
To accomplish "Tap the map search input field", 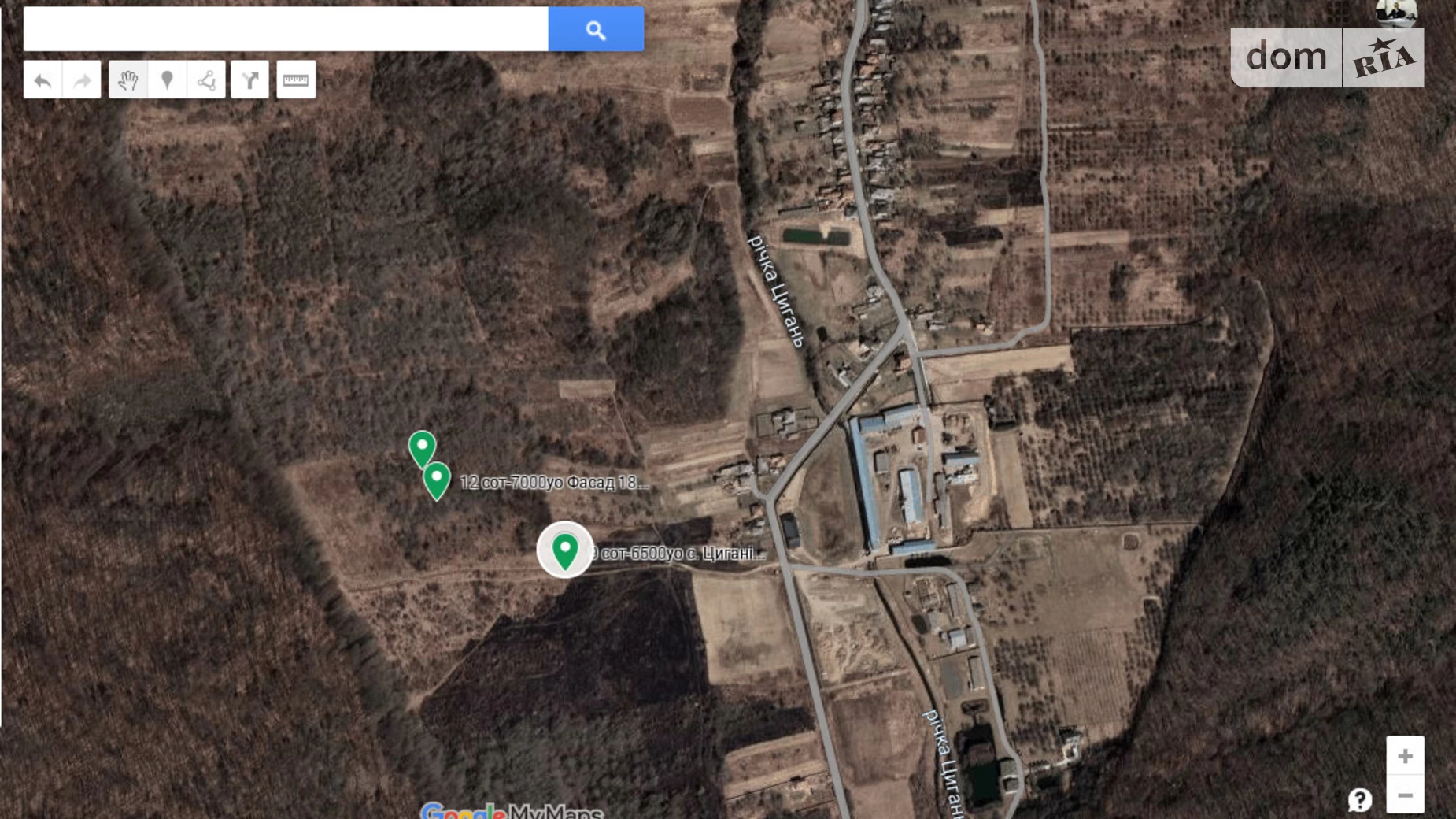I will (x=286, y=29).
